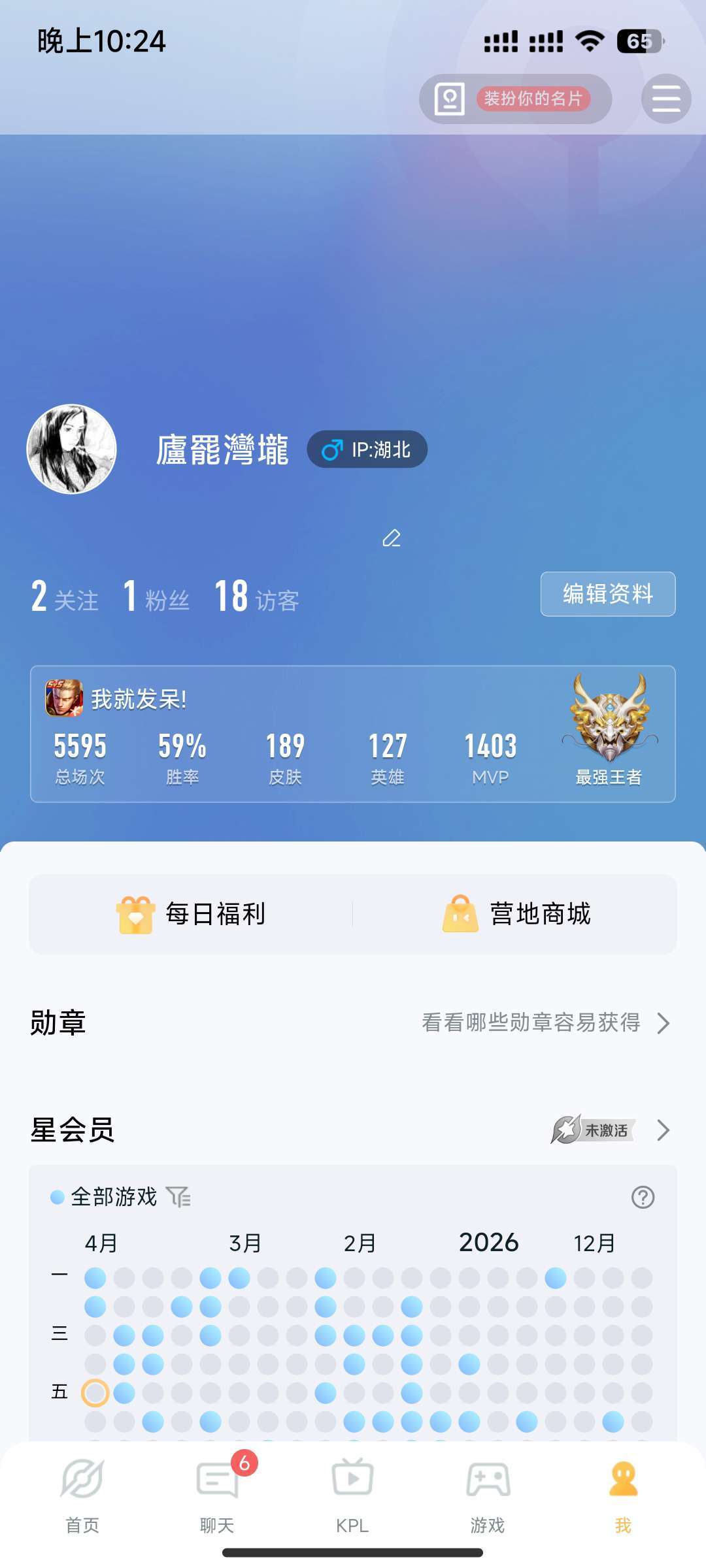The height and width of the screenshot is (1568, 706).
Task: Tap the help question mark icon
Action: click(x=643, y=1197)
